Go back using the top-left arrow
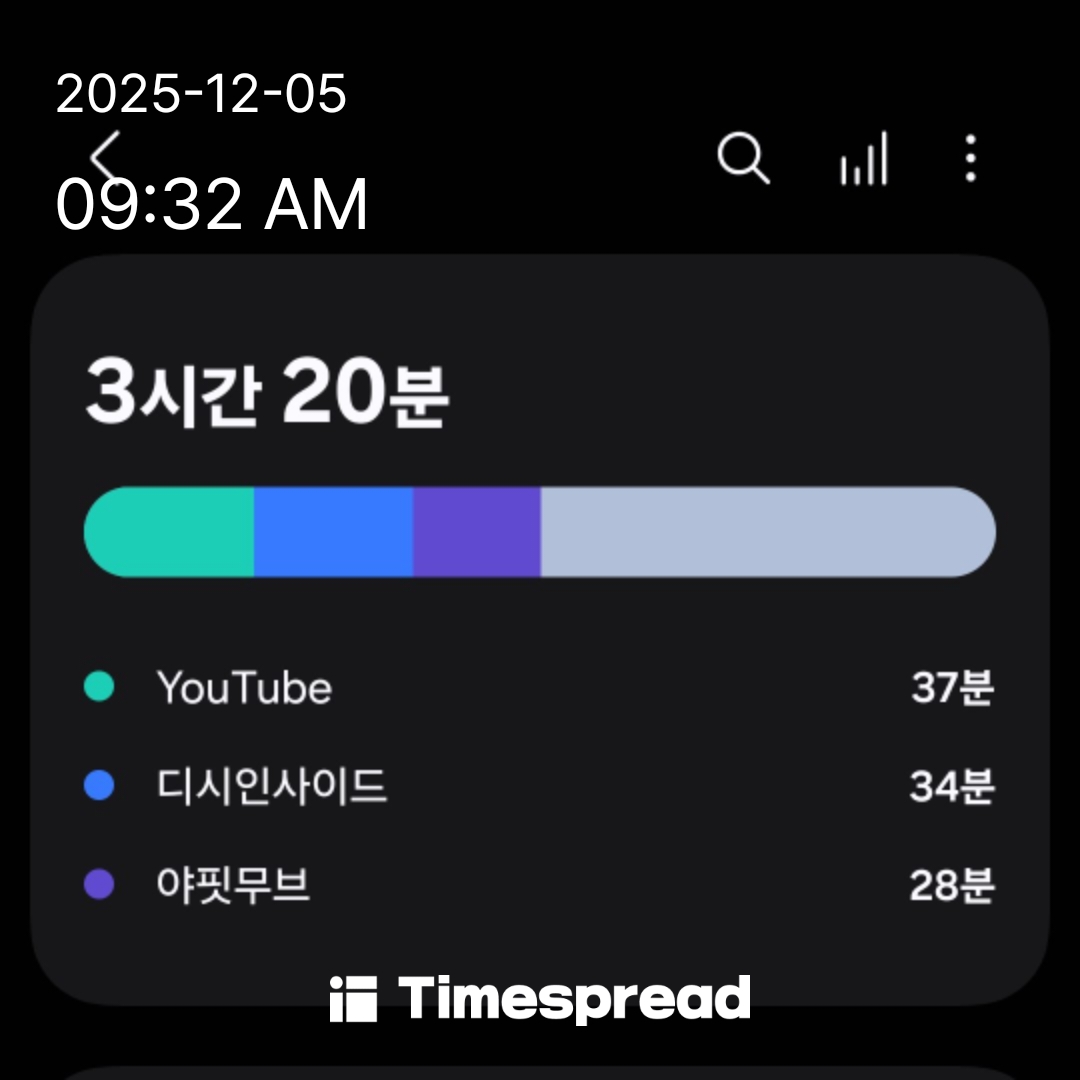The width and height of the screenshot is (1080, 1080). point(104,157)
